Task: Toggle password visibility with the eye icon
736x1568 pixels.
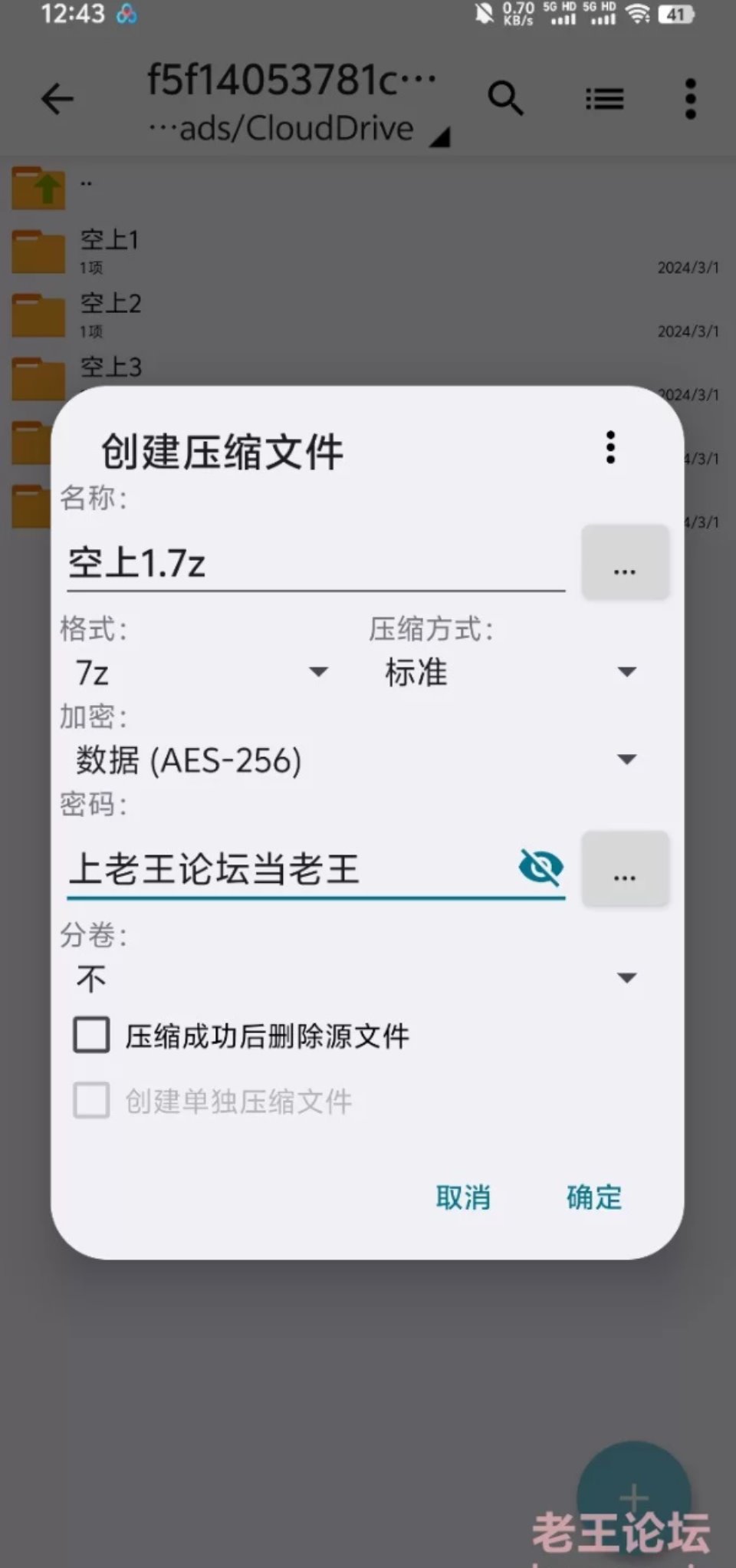Action: tap(541, 868)
